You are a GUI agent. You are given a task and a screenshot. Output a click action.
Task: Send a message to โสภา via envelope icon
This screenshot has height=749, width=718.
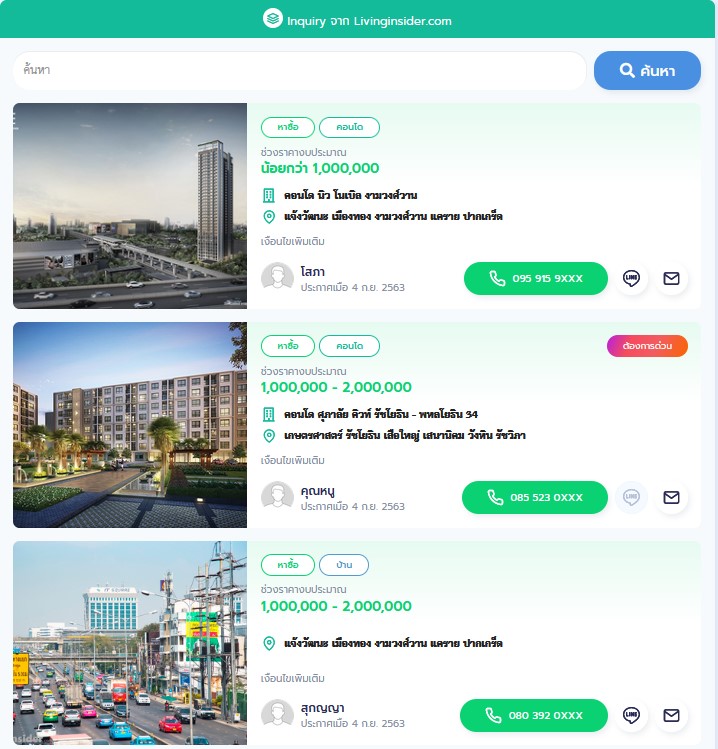coord(671,278)
